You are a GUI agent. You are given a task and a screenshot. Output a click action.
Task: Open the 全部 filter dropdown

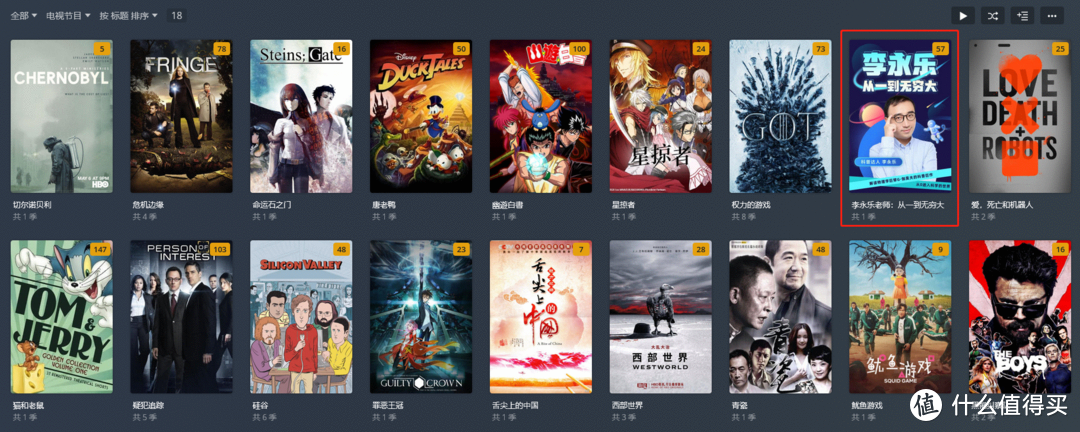pos(24,16)
